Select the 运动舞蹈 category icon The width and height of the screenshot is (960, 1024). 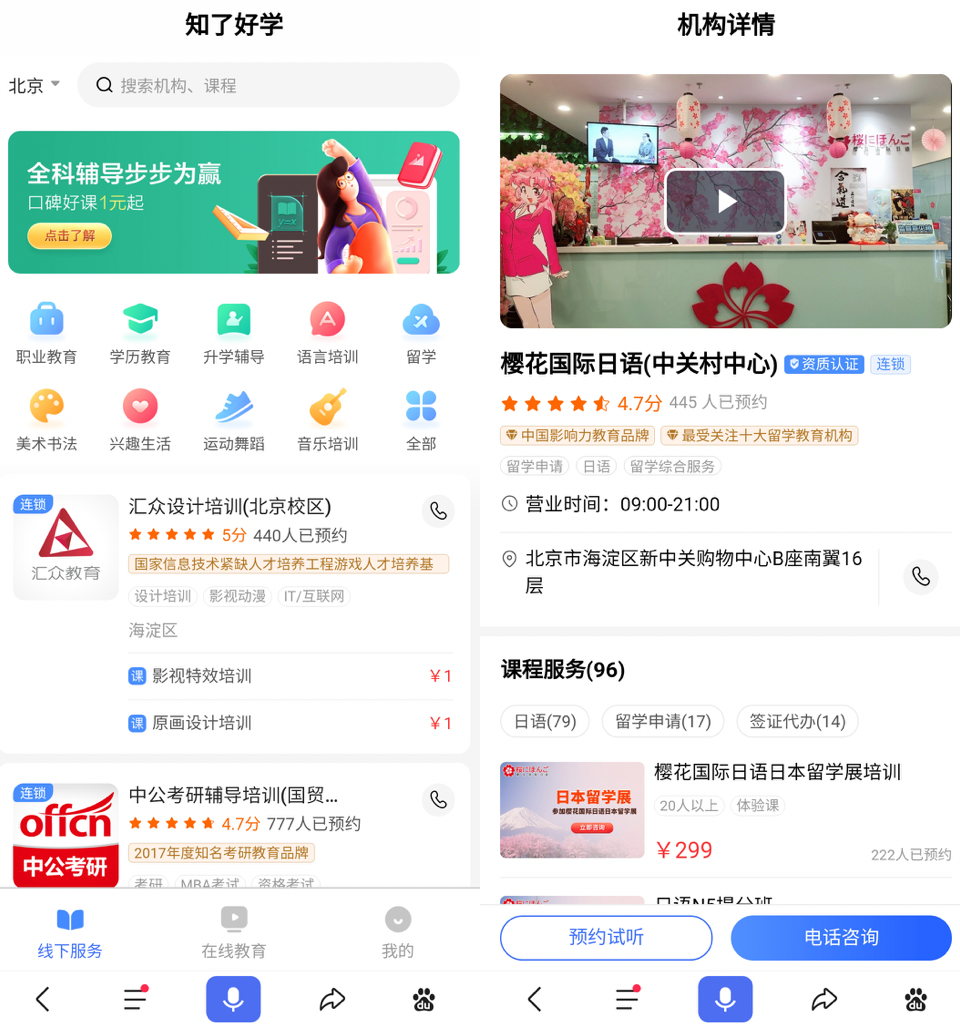[233, 406]
